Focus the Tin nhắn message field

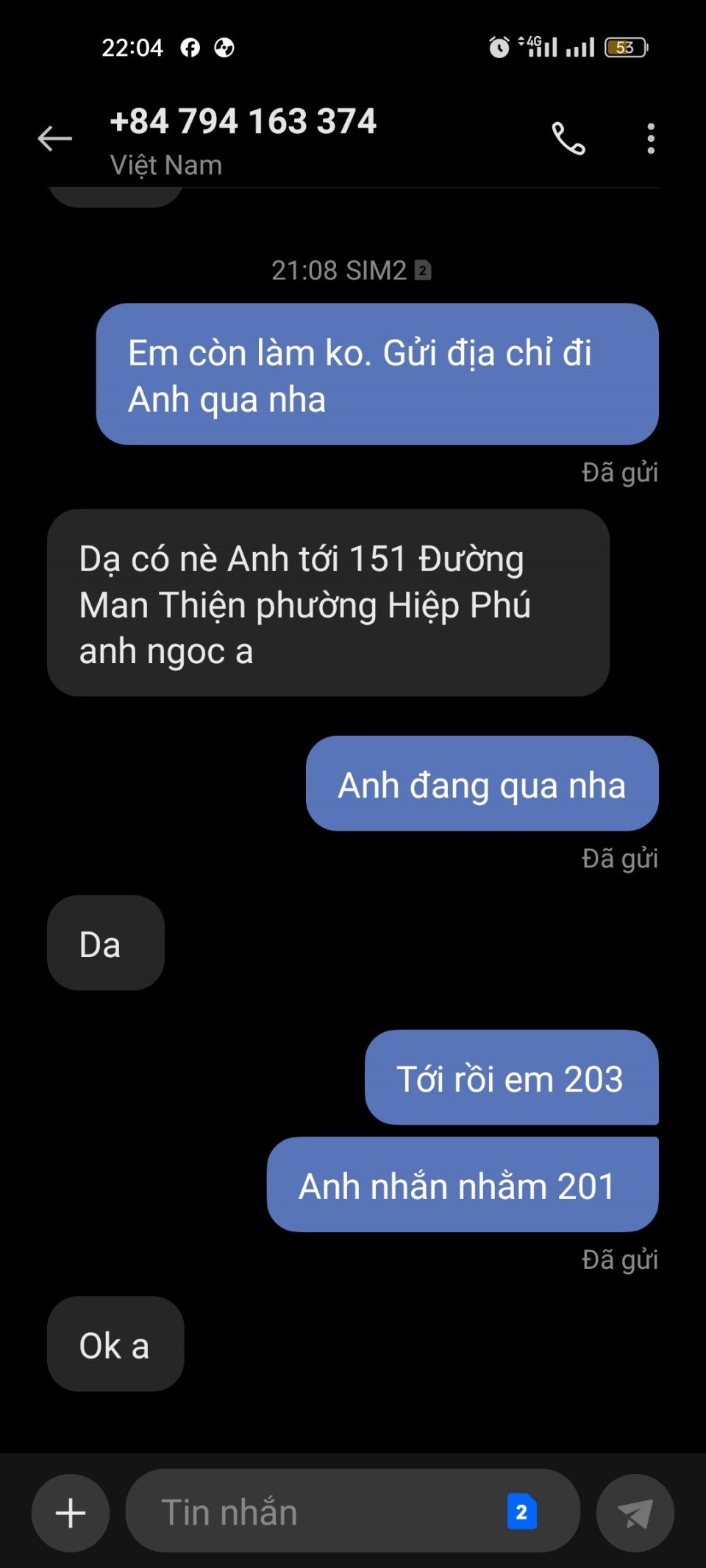316,1513
